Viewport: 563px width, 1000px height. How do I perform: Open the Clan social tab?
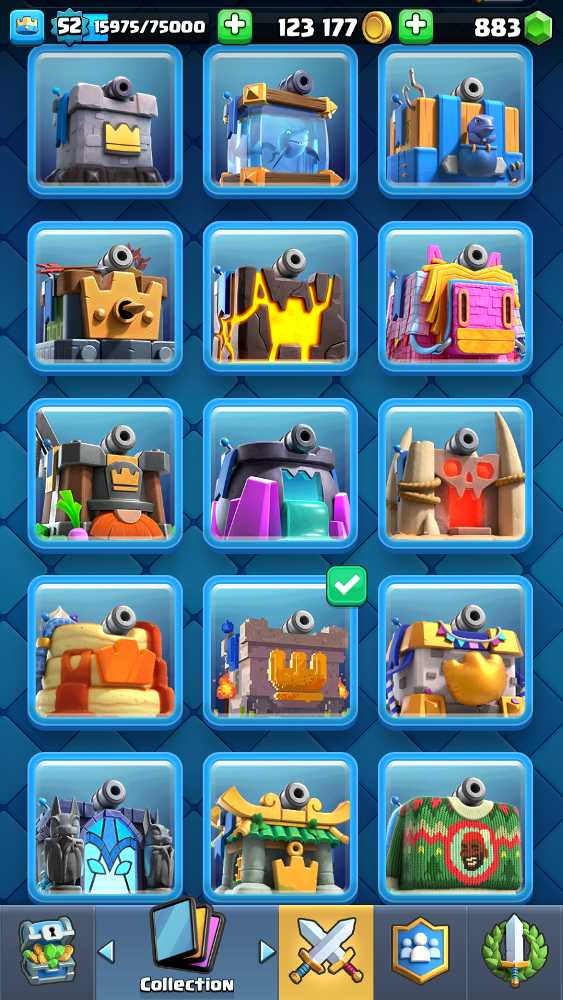(x=420, y=952)
